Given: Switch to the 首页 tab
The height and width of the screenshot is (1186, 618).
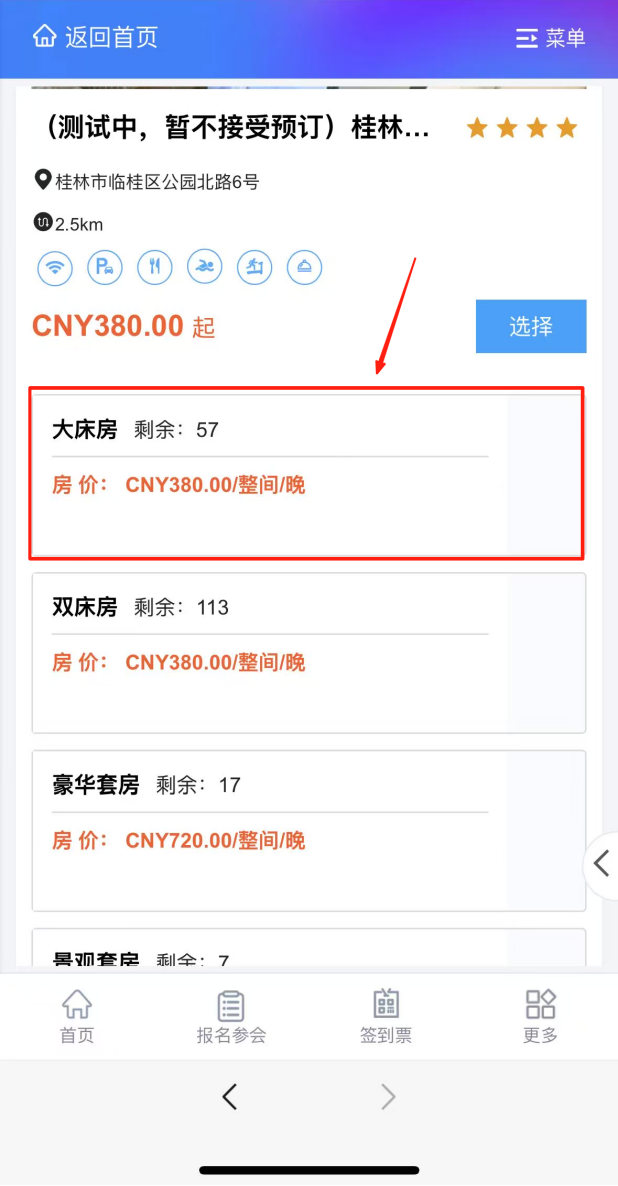Looking at the screenshot, I should coord(77,1017).
